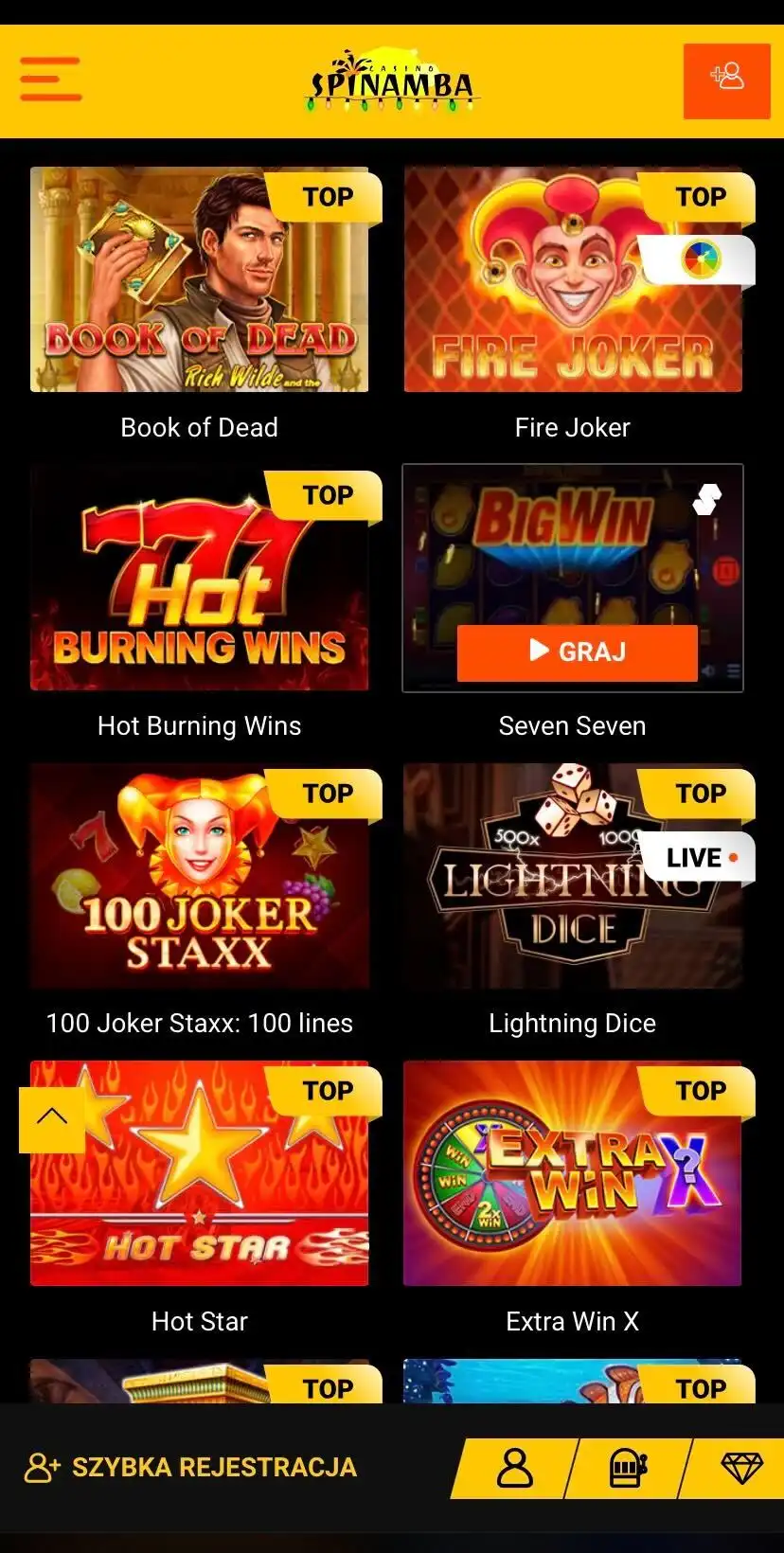Open the hamburger menu
Screen dimensions: 784x1553
[51, 79]
